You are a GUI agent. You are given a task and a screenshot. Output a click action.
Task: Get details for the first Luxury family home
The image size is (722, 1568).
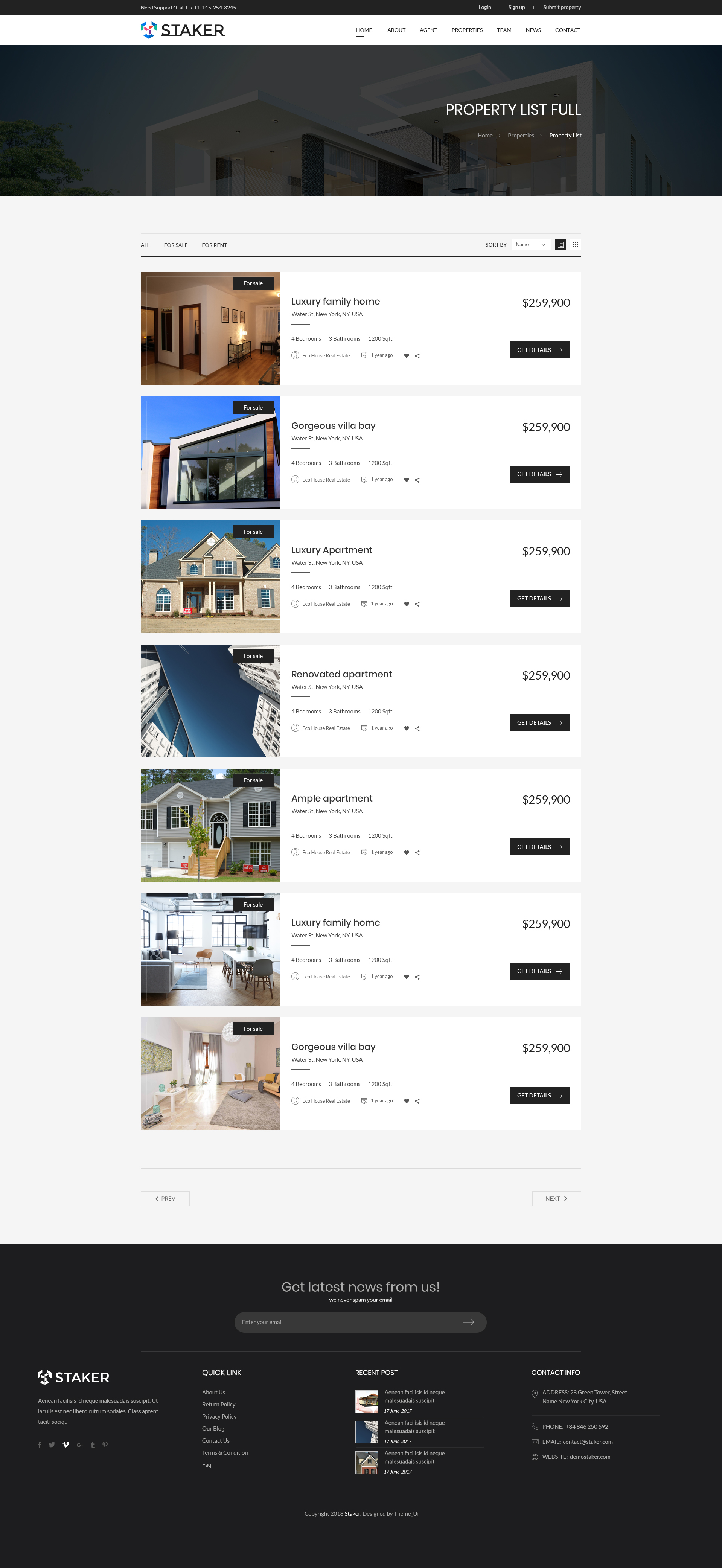click(539, 350)
